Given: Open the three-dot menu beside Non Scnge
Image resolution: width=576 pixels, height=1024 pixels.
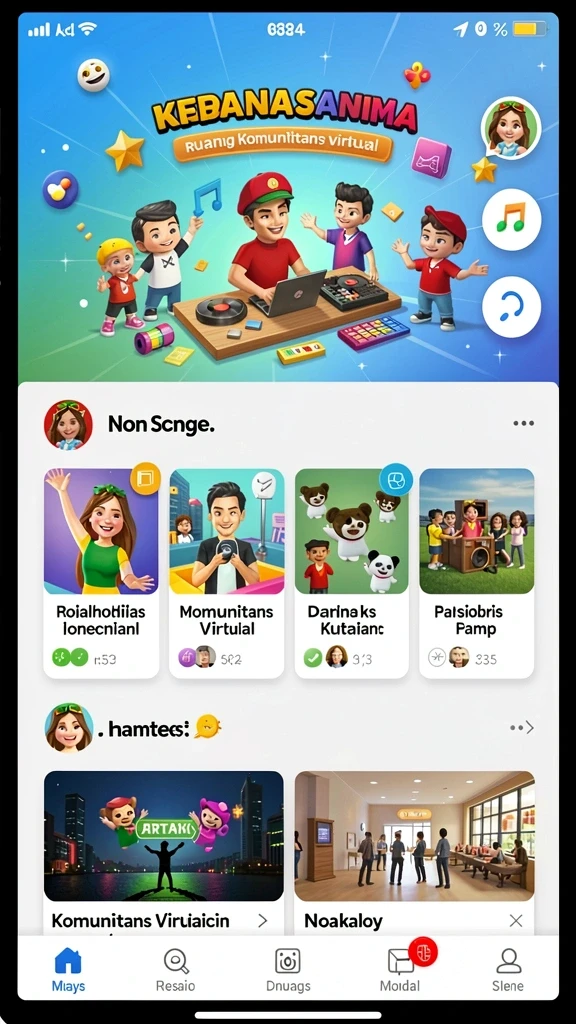Looking at the screenshot, I should click(x=523, y=423).
